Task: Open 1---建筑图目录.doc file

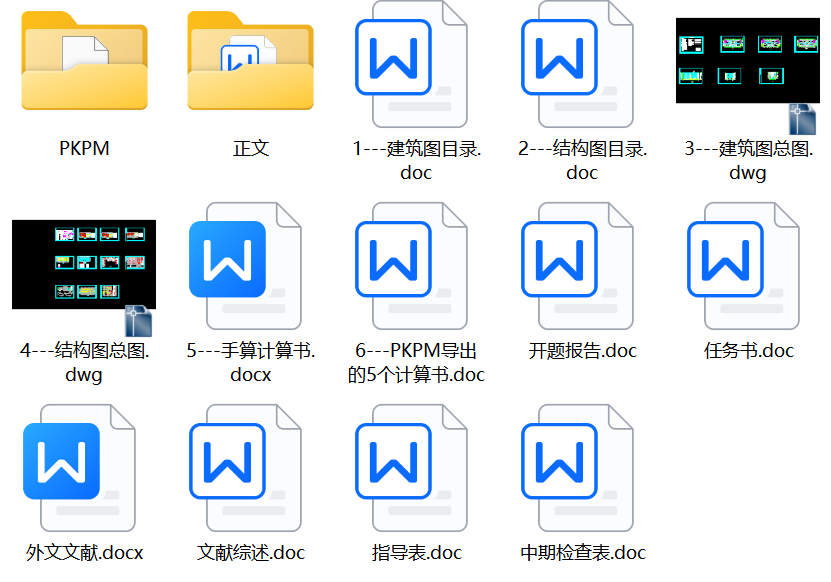Action: (415, 64)
